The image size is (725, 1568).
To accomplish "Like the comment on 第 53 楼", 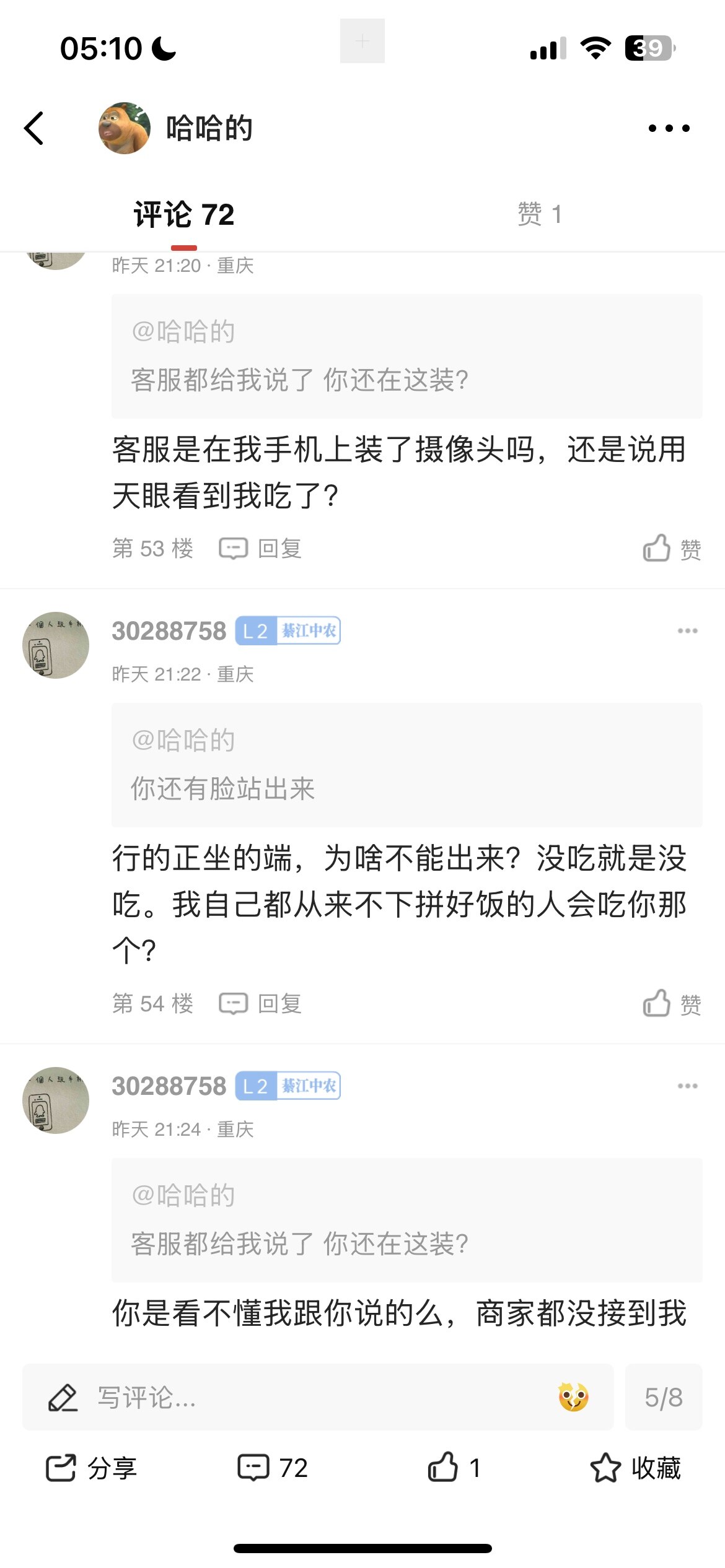I will coord(672,549).
